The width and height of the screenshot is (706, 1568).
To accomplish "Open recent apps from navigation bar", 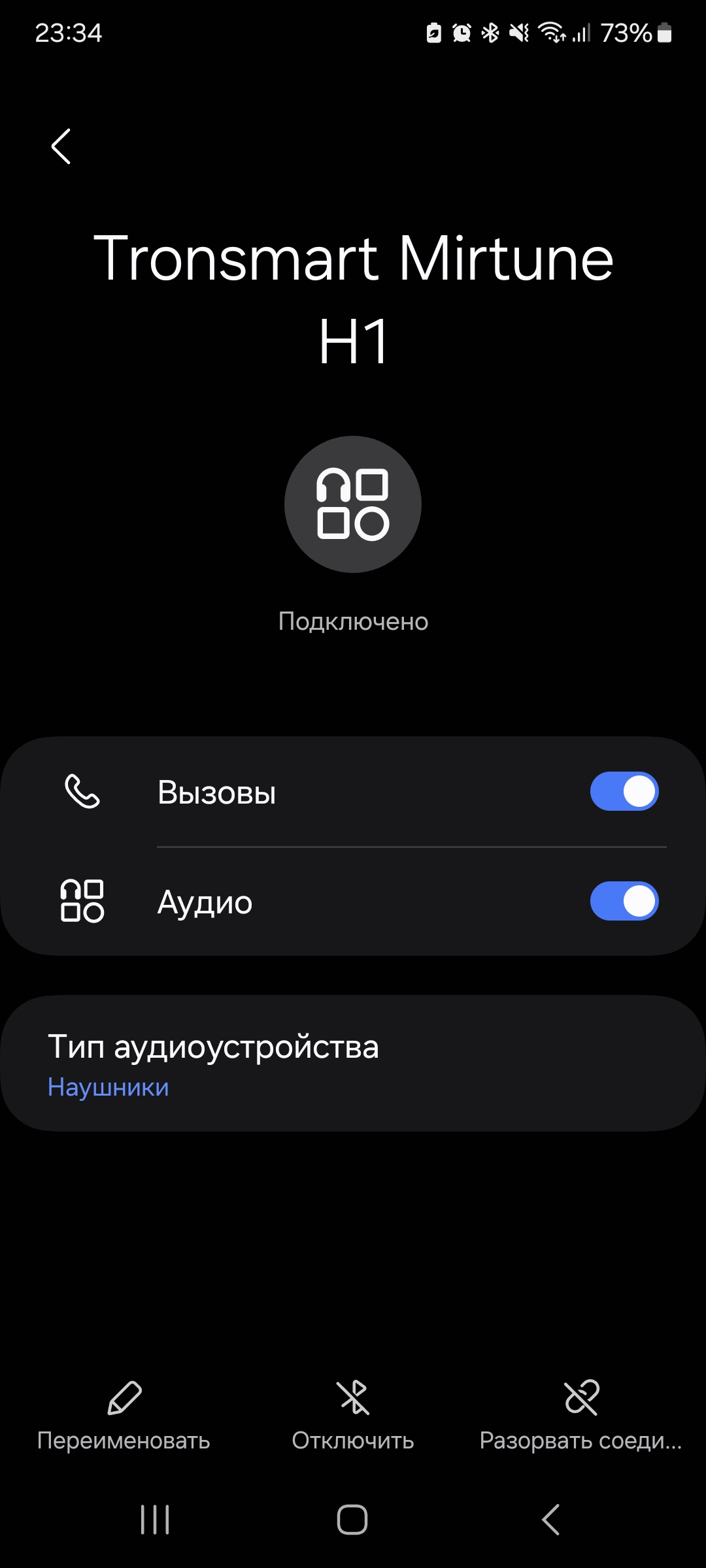I will coord(155,1520).
